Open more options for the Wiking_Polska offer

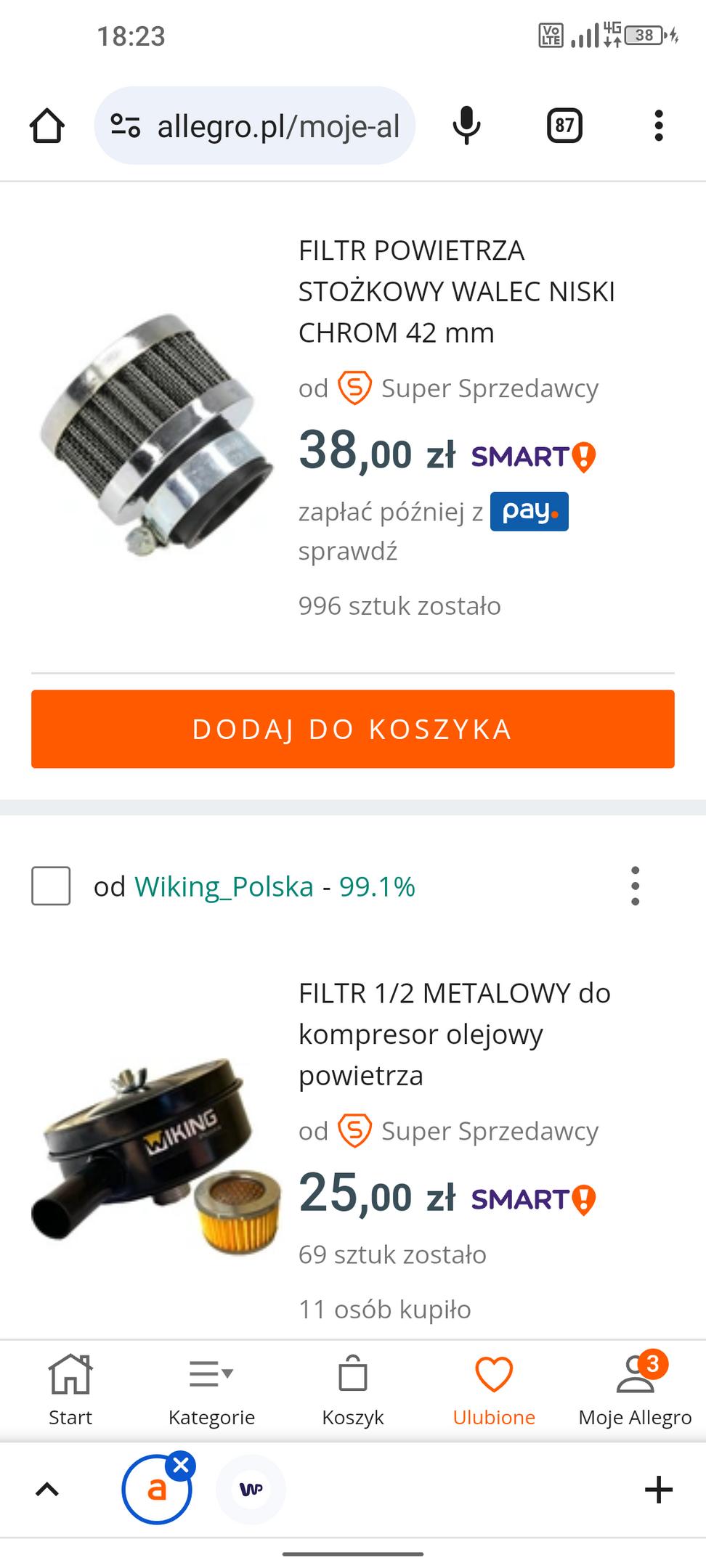636,886
